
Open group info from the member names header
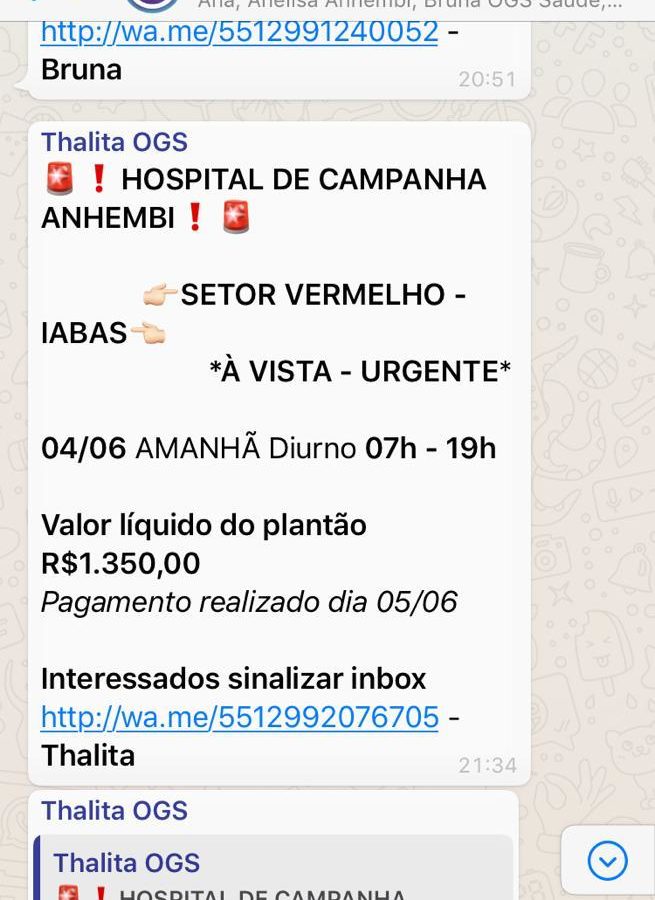408,4
